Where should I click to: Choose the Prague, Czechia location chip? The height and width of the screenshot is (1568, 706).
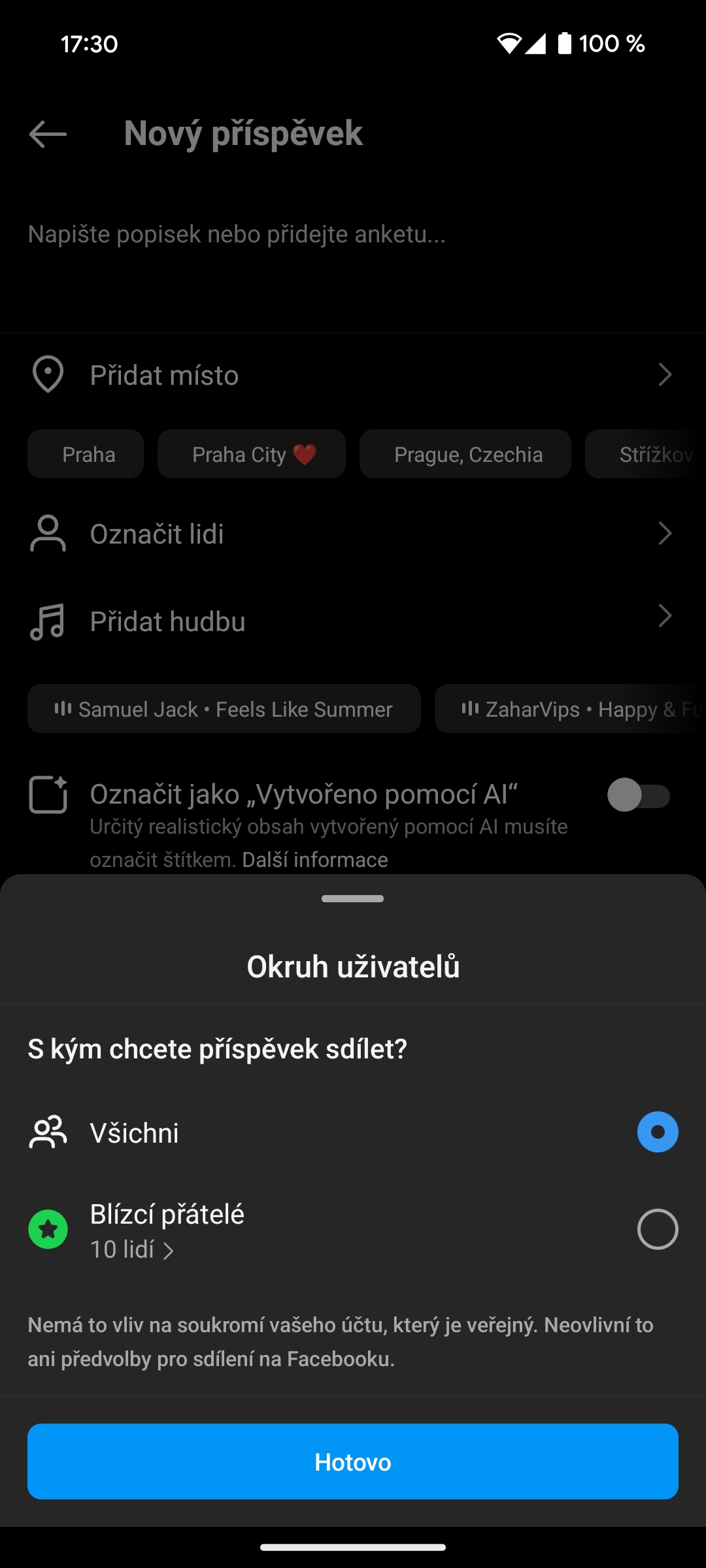click(465, 454)
